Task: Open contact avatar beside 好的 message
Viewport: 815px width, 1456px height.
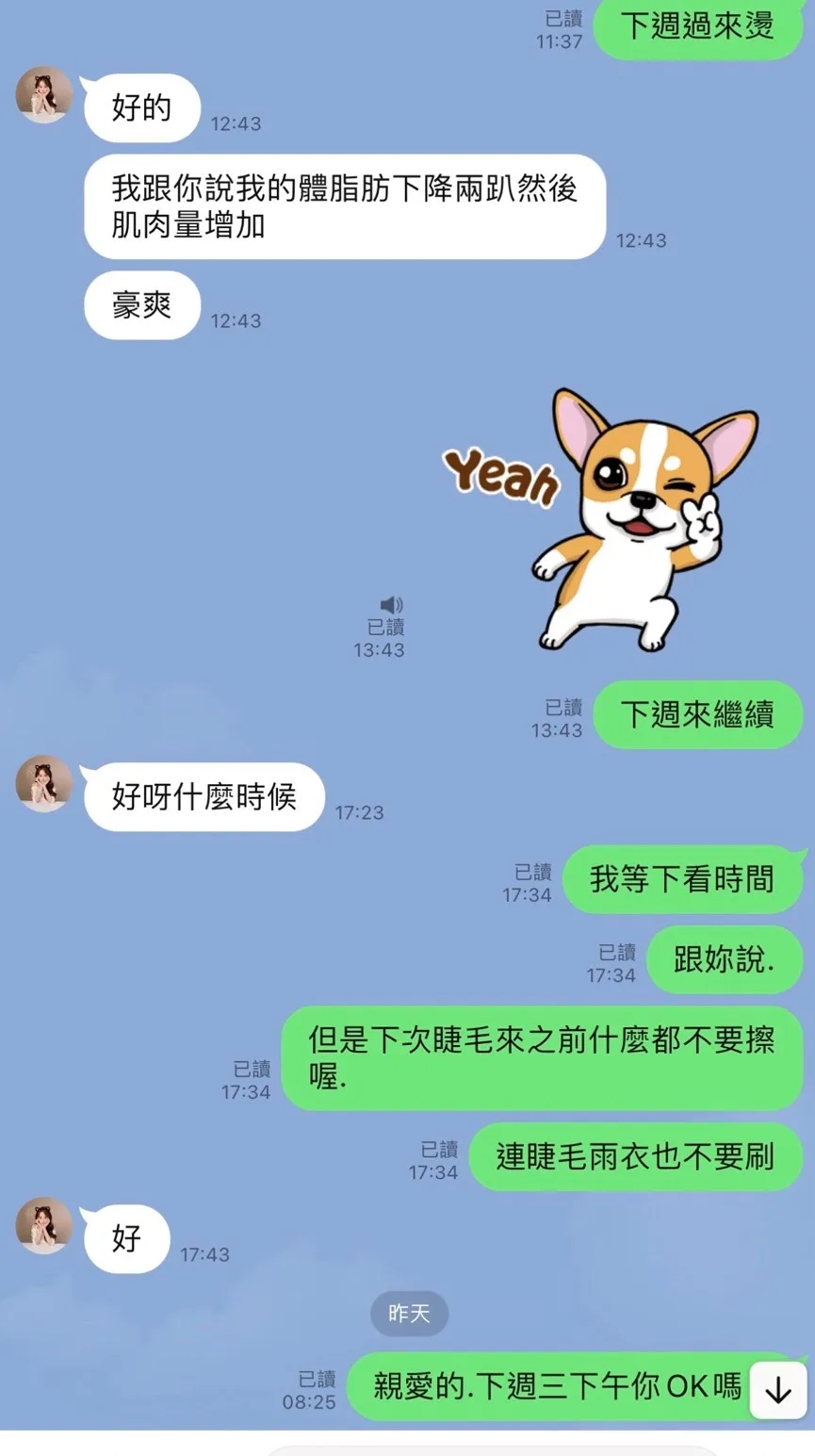Action: (44, 95)
